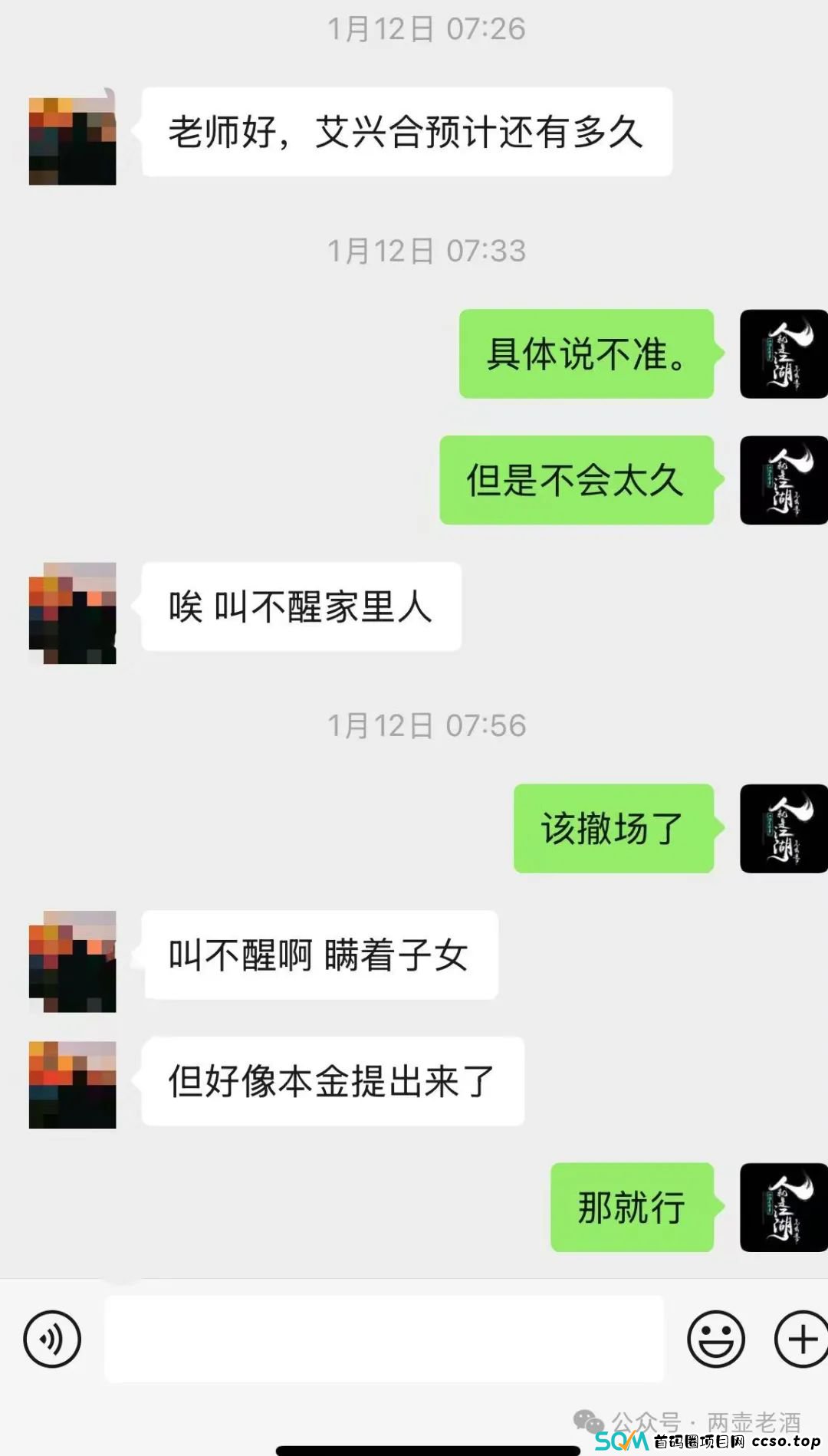828x1456 pixels.
Task: Tap the timestamp '1月12日 07:26'
Action: tap(426, 31)
